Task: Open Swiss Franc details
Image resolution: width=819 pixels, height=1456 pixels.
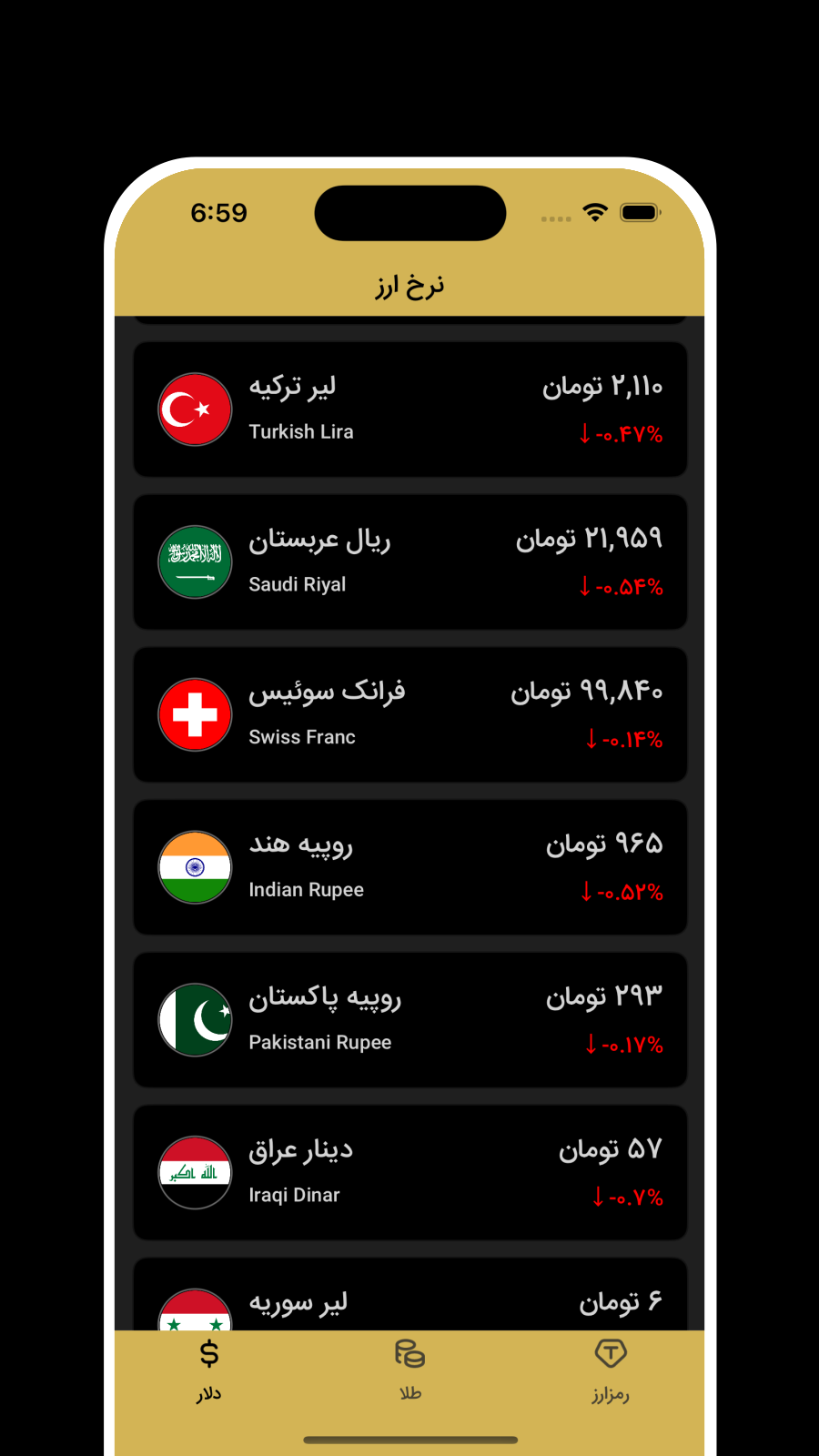Action: pos(409,715)
